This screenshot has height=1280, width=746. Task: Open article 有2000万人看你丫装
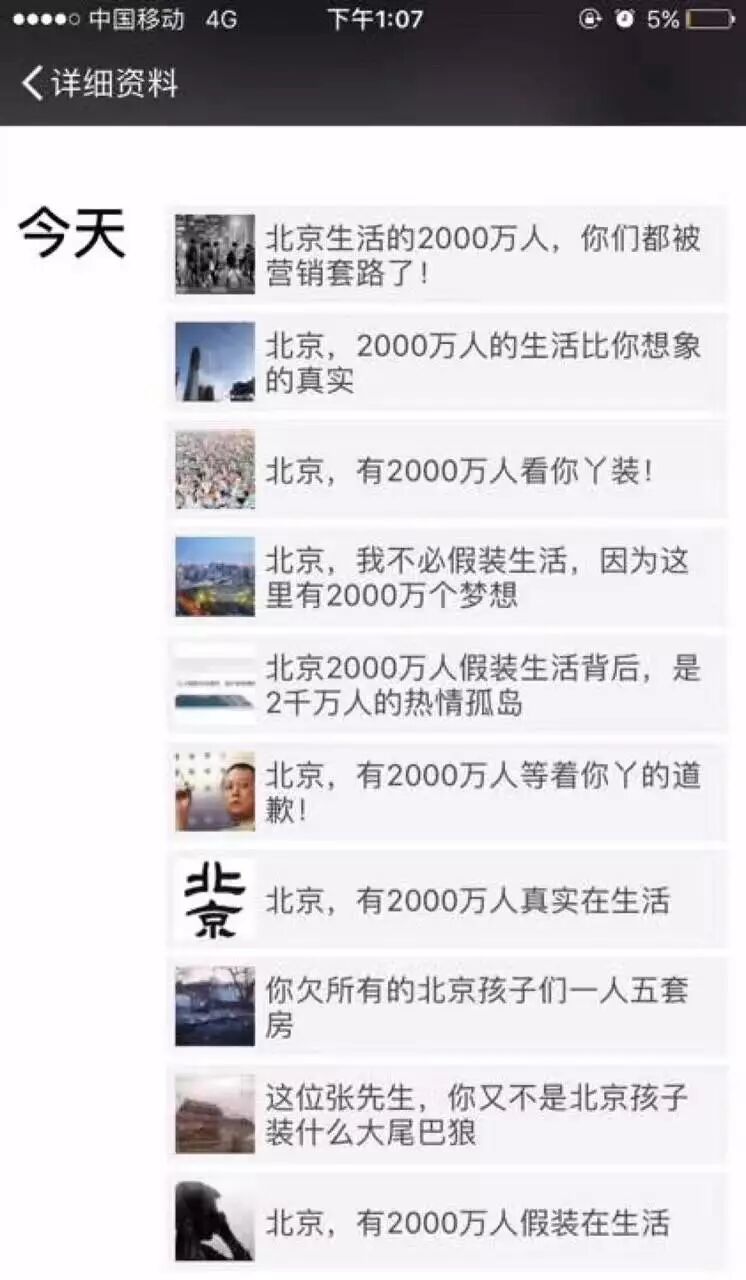click(x=447, y=470)
